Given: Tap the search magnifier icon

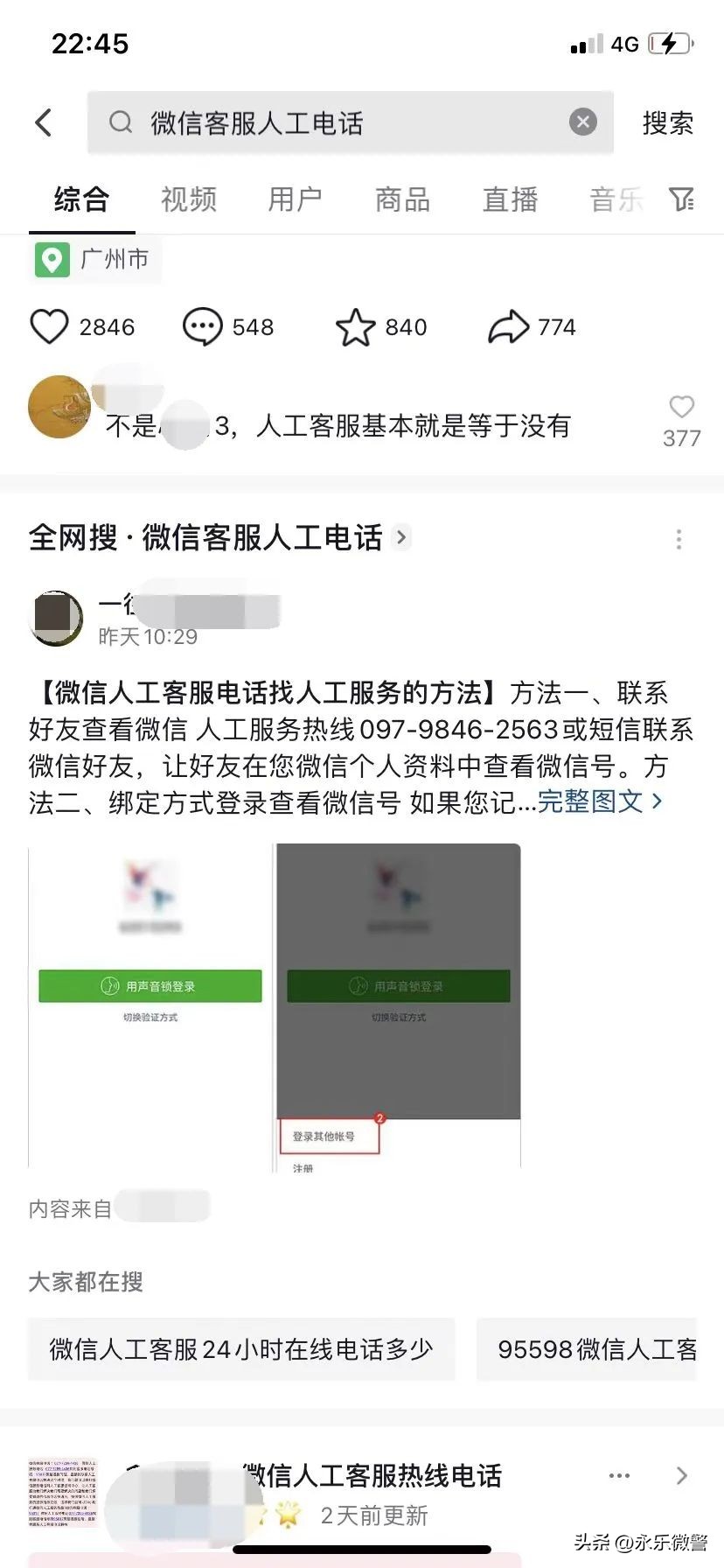Looking at the screenshot, I should click(122, 122).
